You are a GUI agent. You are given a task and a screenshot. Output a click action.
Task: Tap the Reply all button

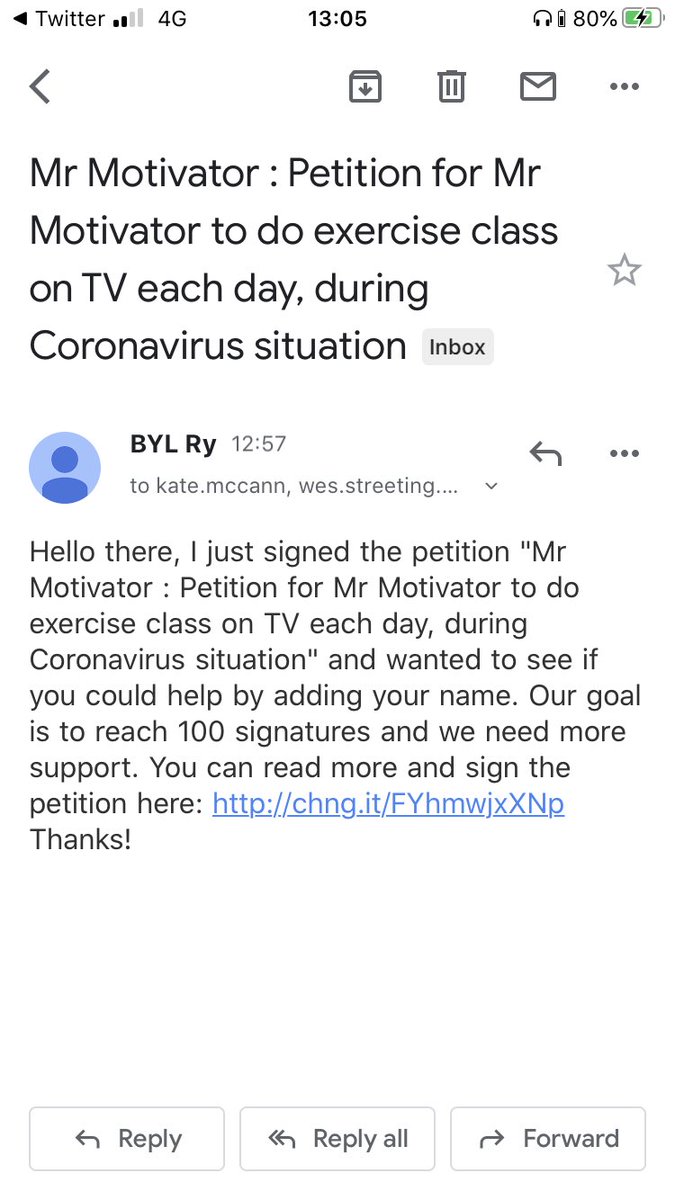338,1138
